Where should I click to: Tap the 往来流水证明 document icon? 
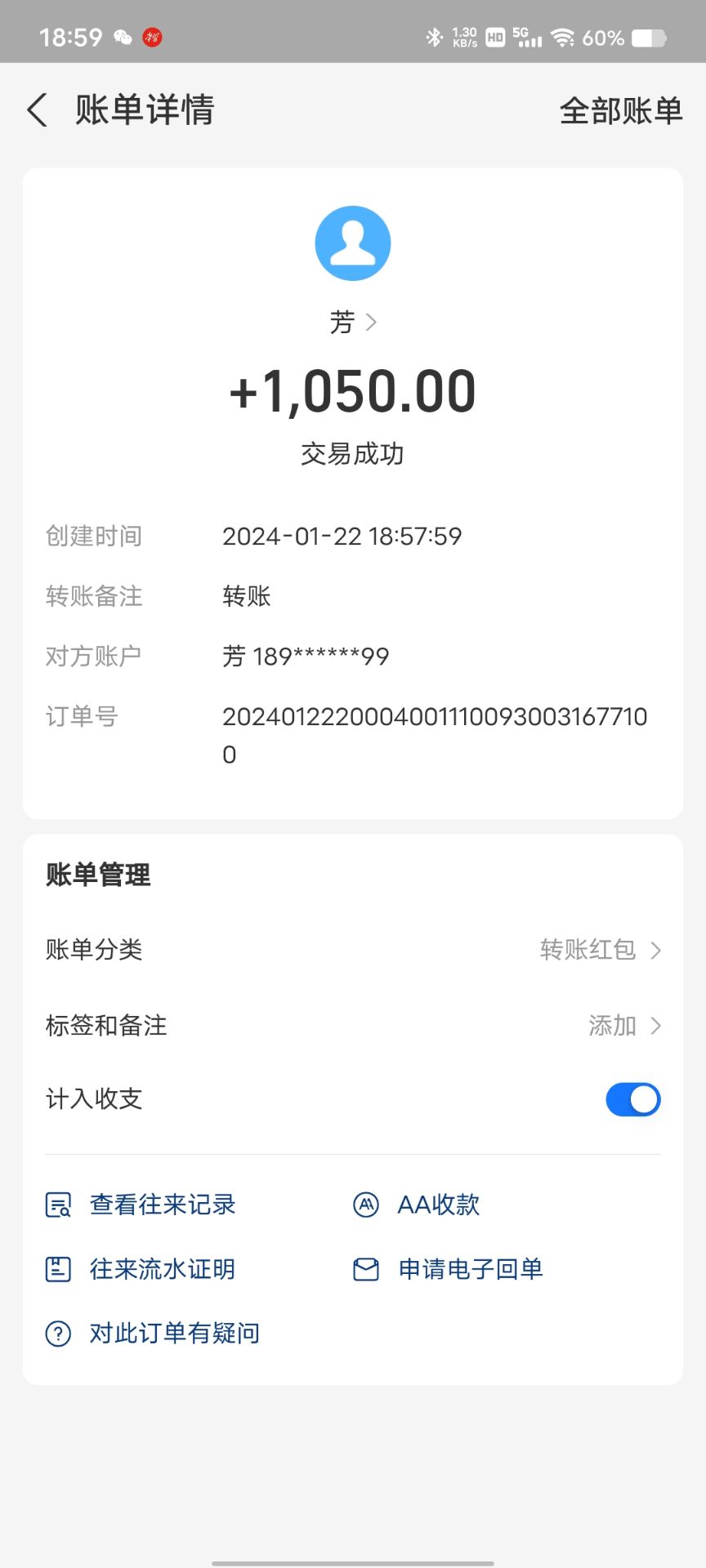[x=57, y=1268]
